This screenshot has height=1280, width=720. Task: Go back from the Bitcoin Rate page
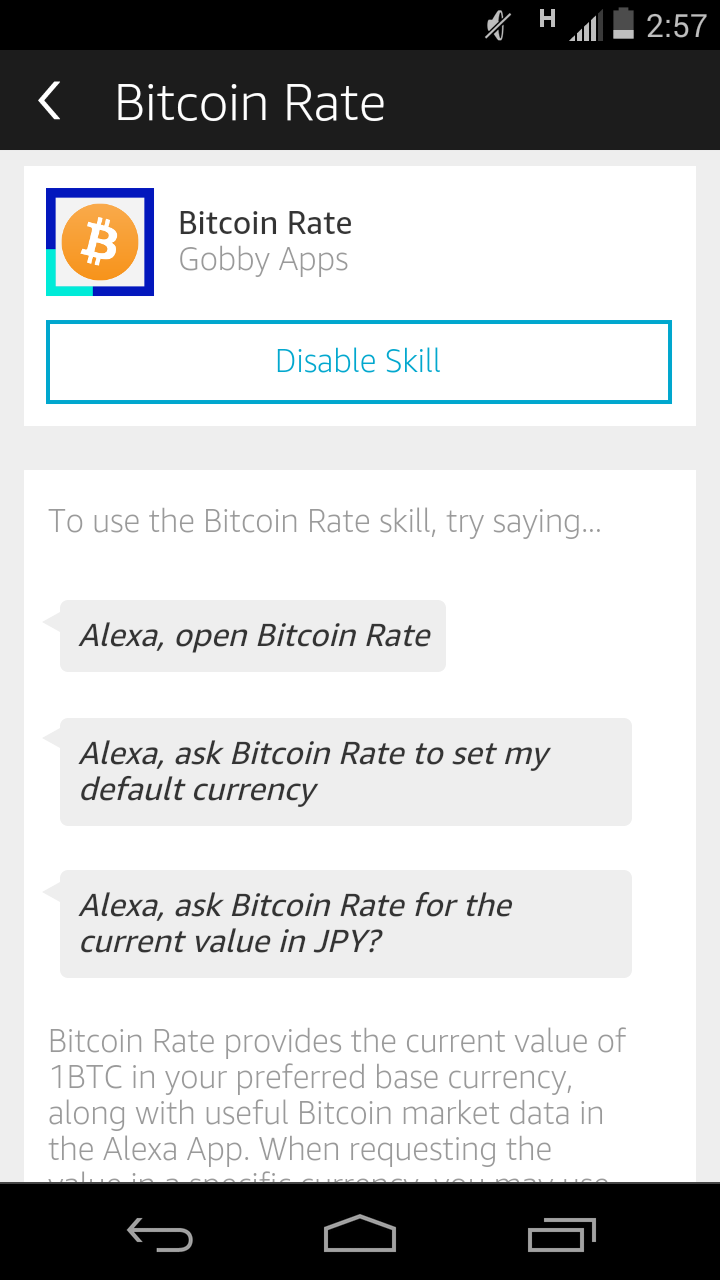49,102
